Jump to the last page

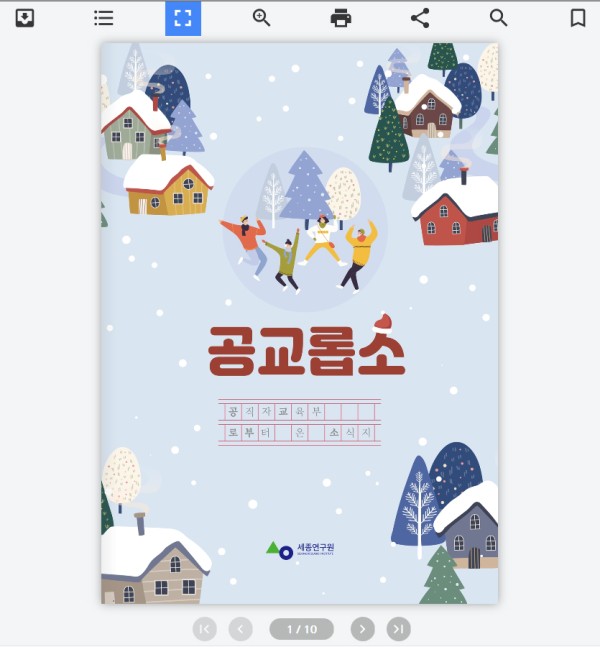click(399, 629)
